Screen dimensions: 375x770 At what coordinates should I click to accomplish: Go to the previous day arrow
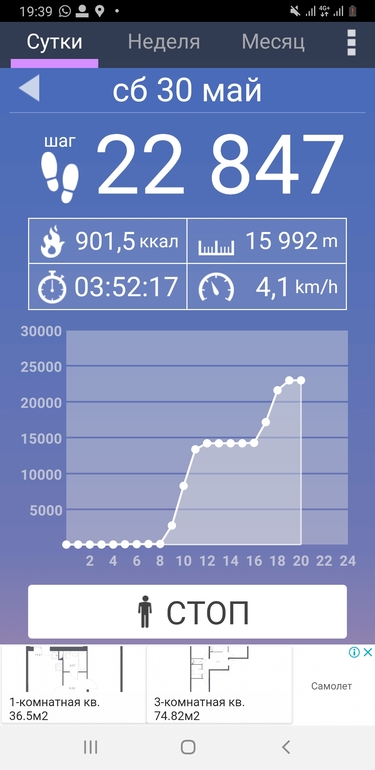(29, 89)
